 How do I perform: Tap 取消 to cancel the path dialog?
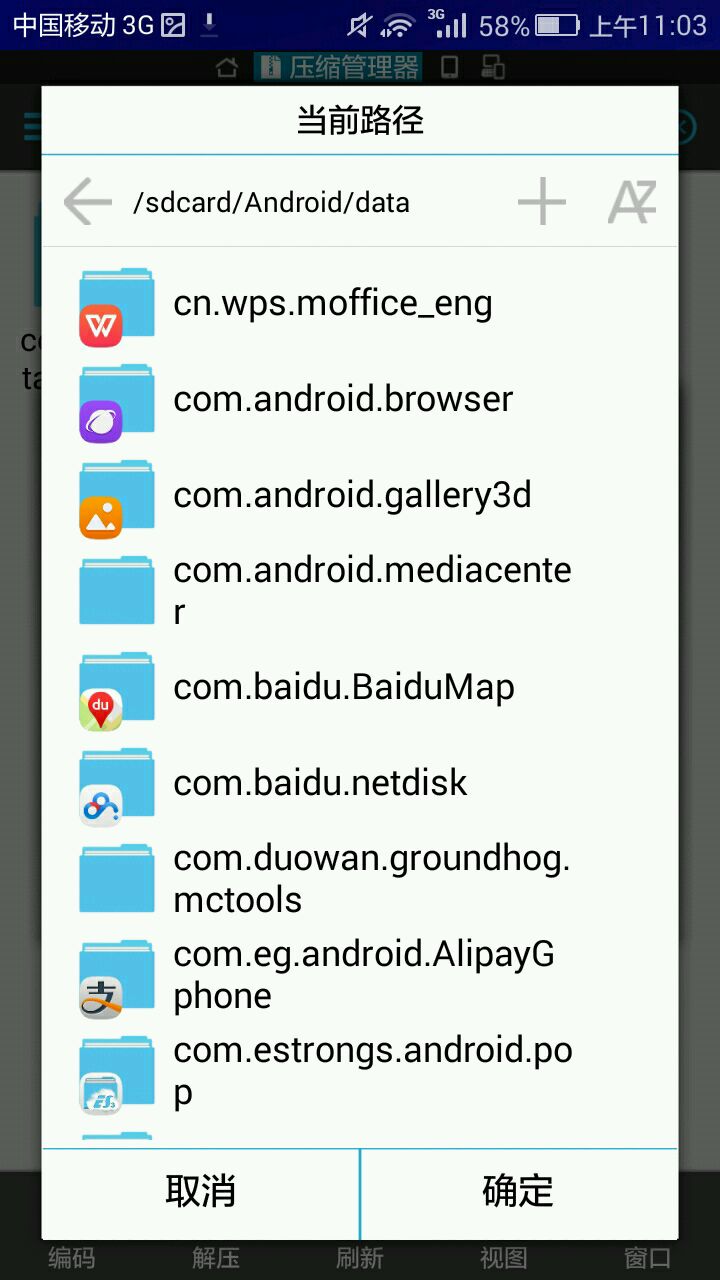tap(200, 1192)
